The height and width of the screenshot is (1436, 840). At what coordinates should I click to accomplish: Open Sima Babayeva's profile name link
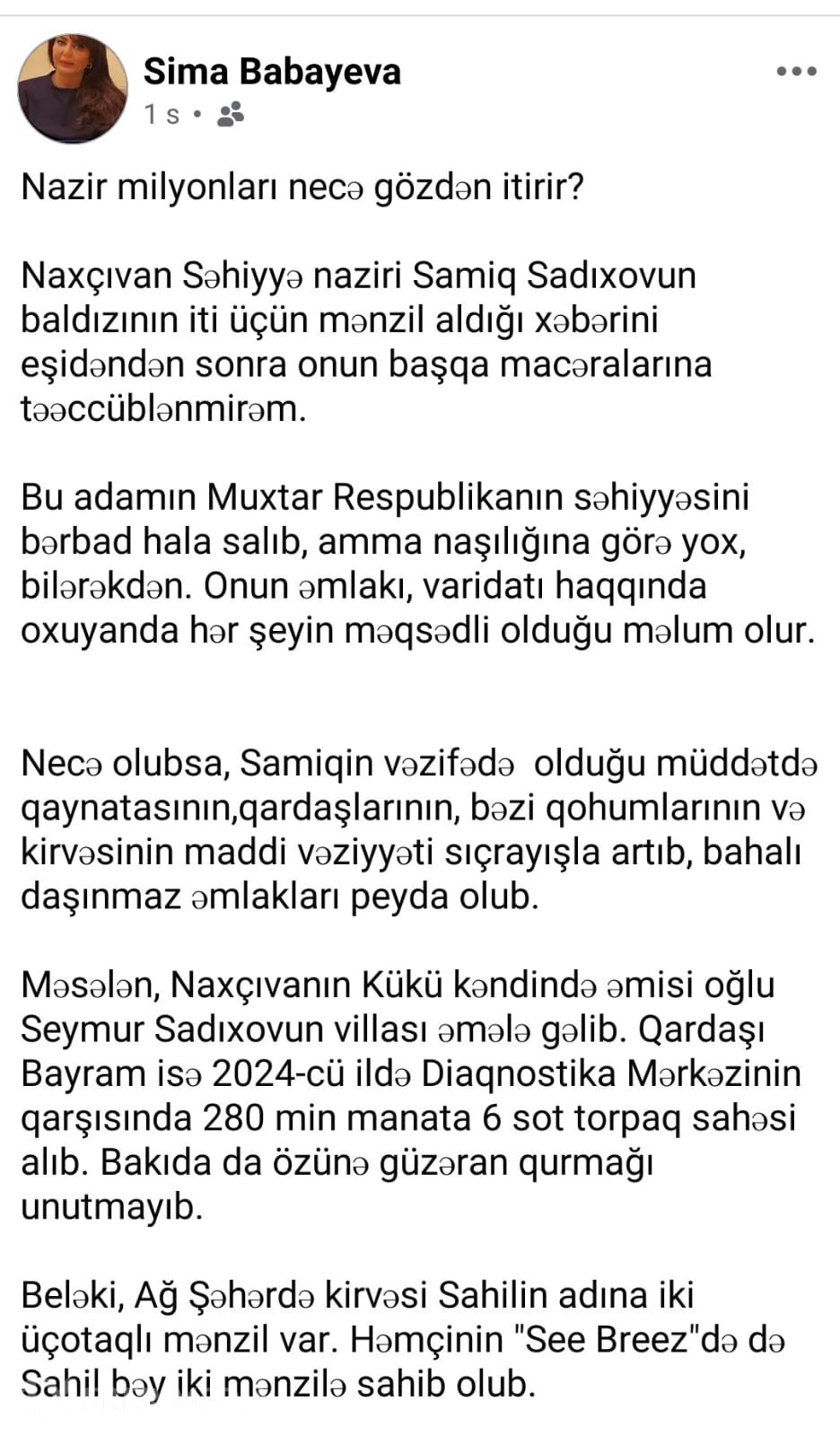click(272, 71)
